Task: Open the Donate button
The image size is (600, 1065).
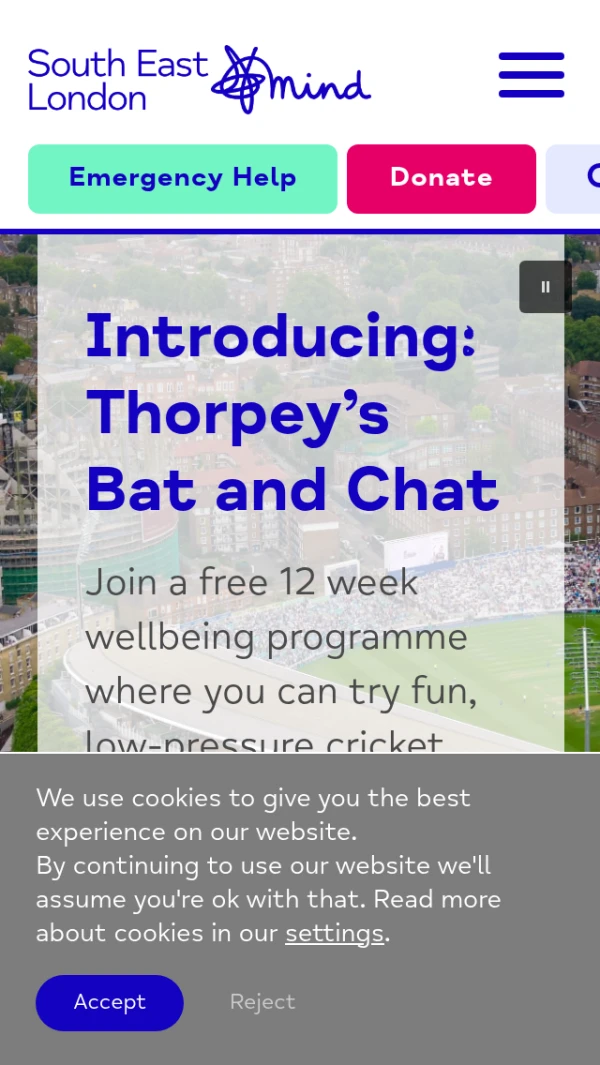Action: coord(441,178)
